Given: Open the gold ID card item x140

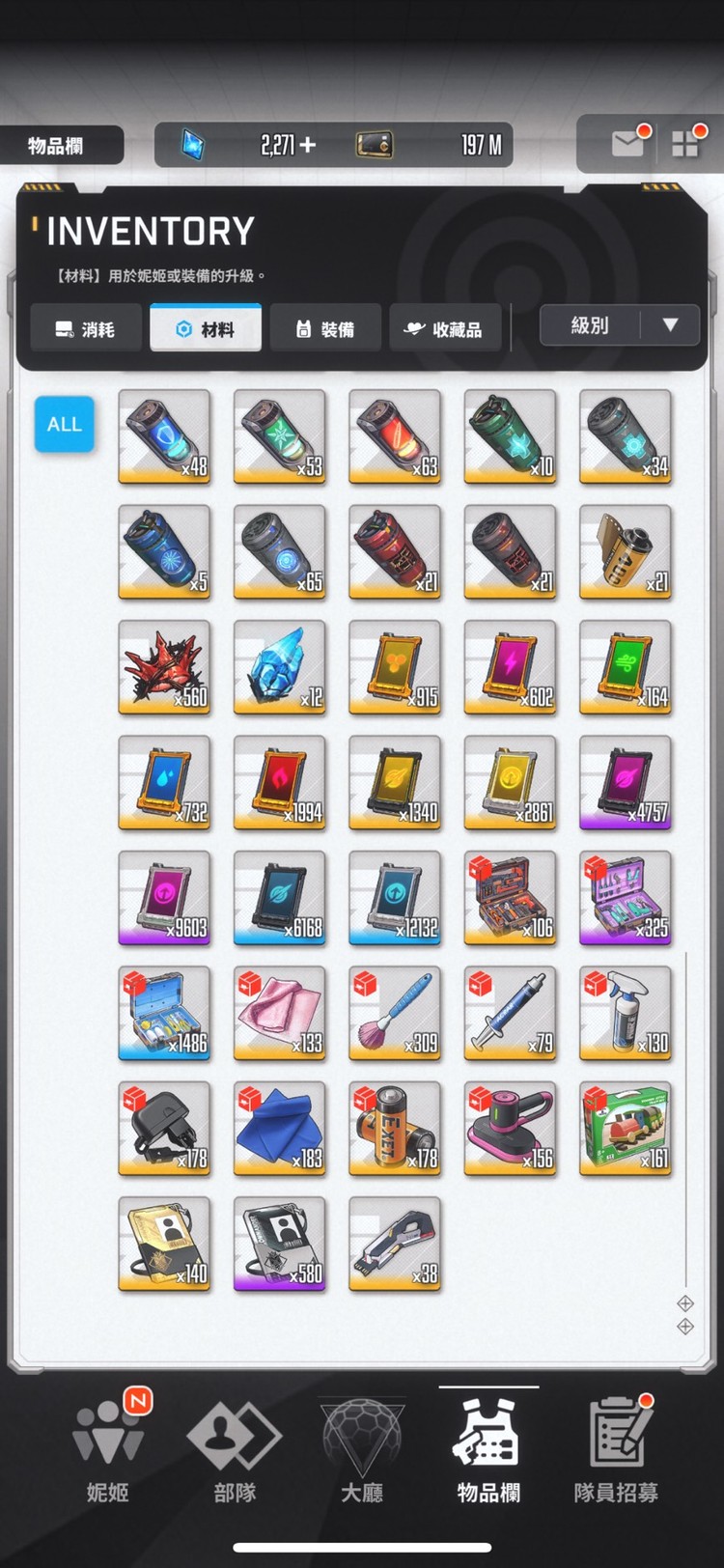Looking at the screenshot, I should [164, 1244].
